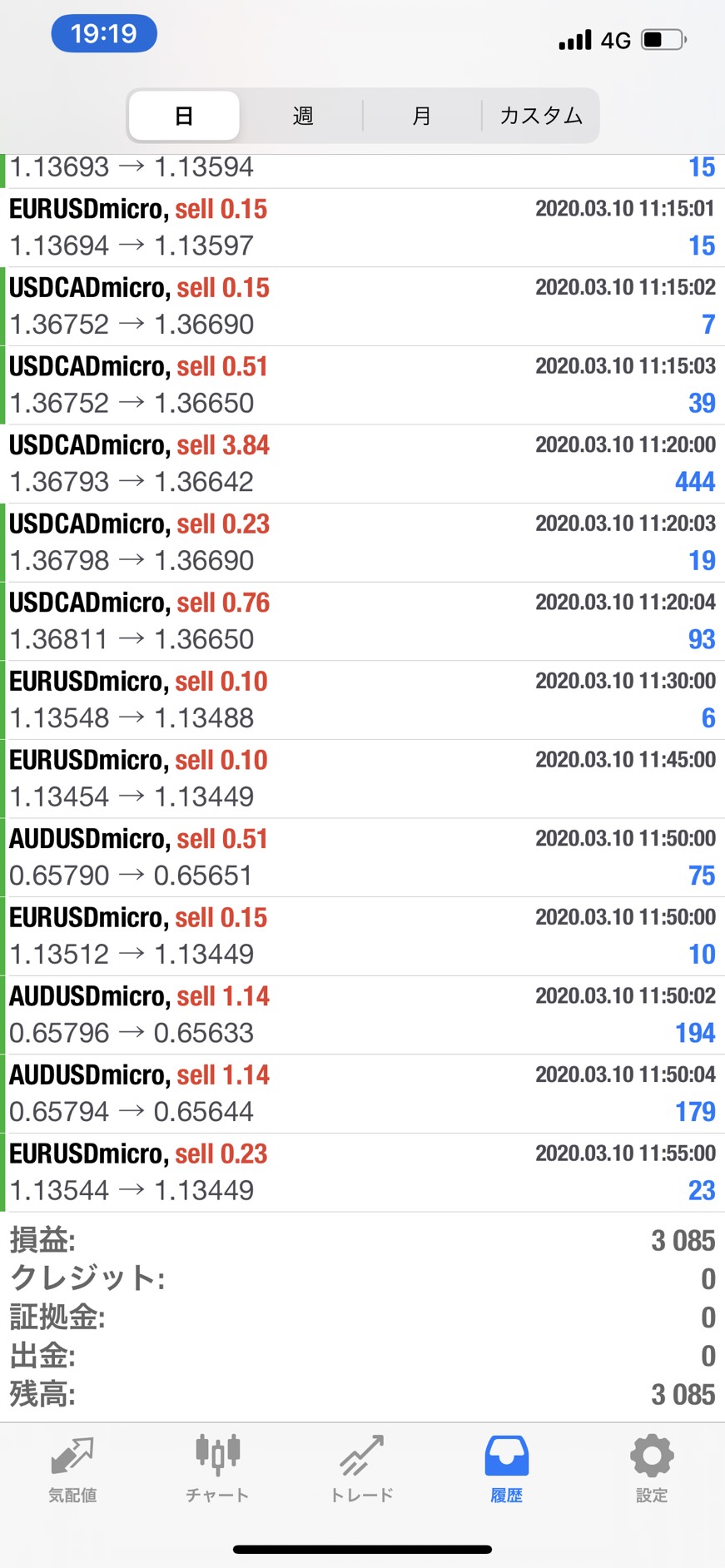This screenshot has height=1568, width=725.
Task: Open EURUSDmicro sell 0.10 trade at 11:45:00
Action: pos(362,778)
